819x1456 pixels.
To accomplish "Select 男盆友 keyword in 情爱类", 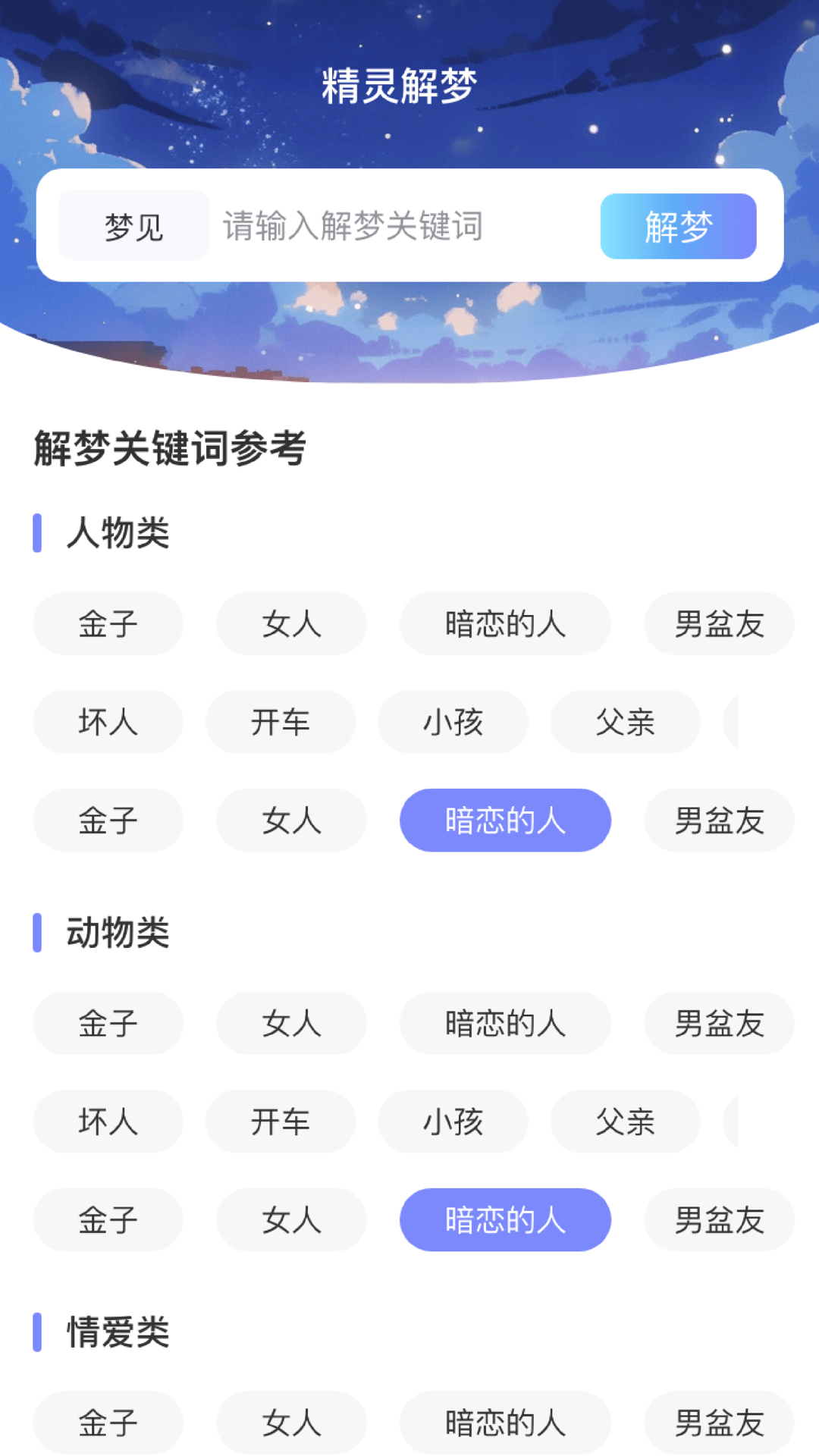I will tap(719, 1423).
